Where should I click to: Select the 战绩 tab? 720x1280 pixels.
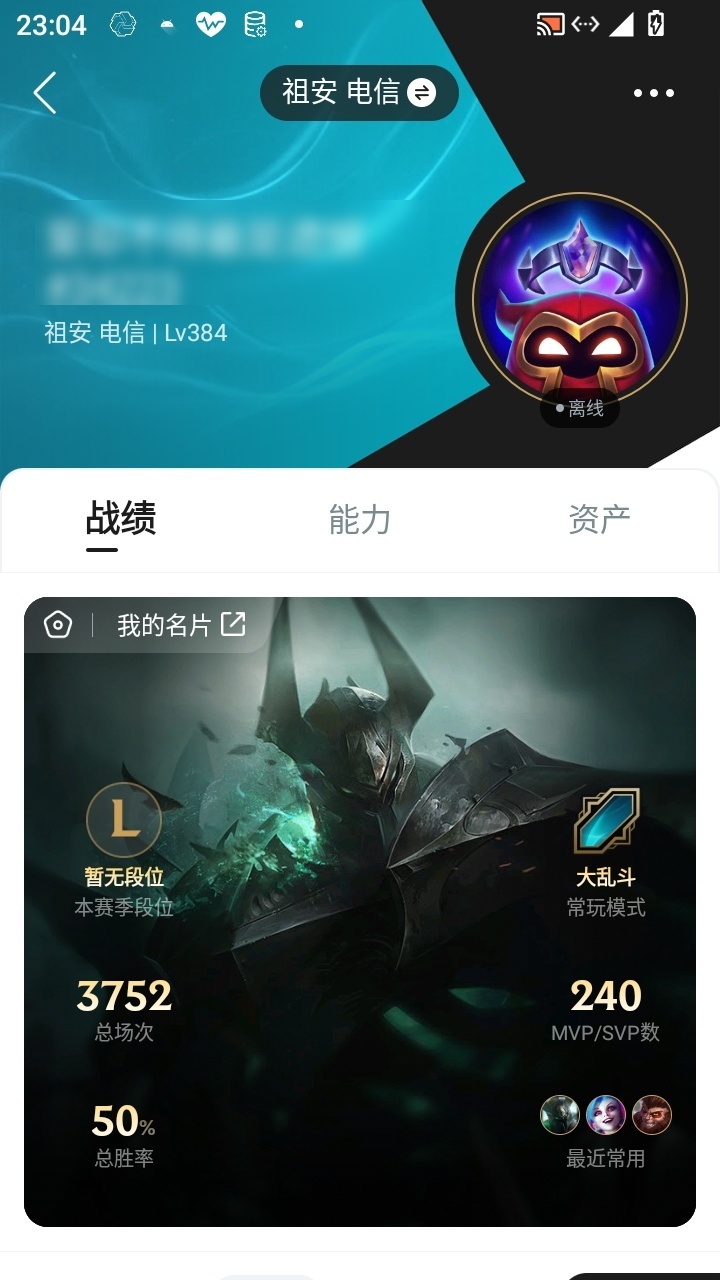[121, 520]
